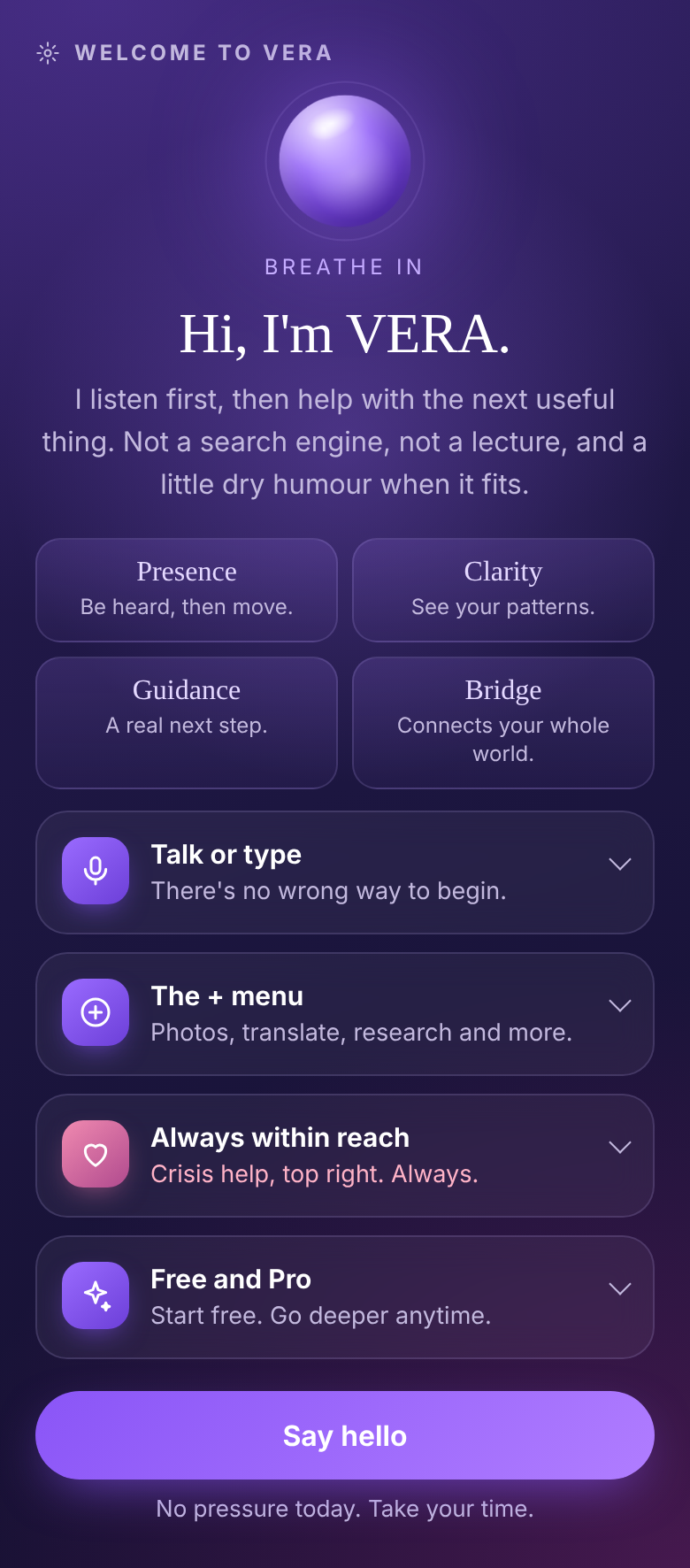This screenshot has width=690, height=1568.
Task: Expand The + menu section
Action: tap(345, 1014)
